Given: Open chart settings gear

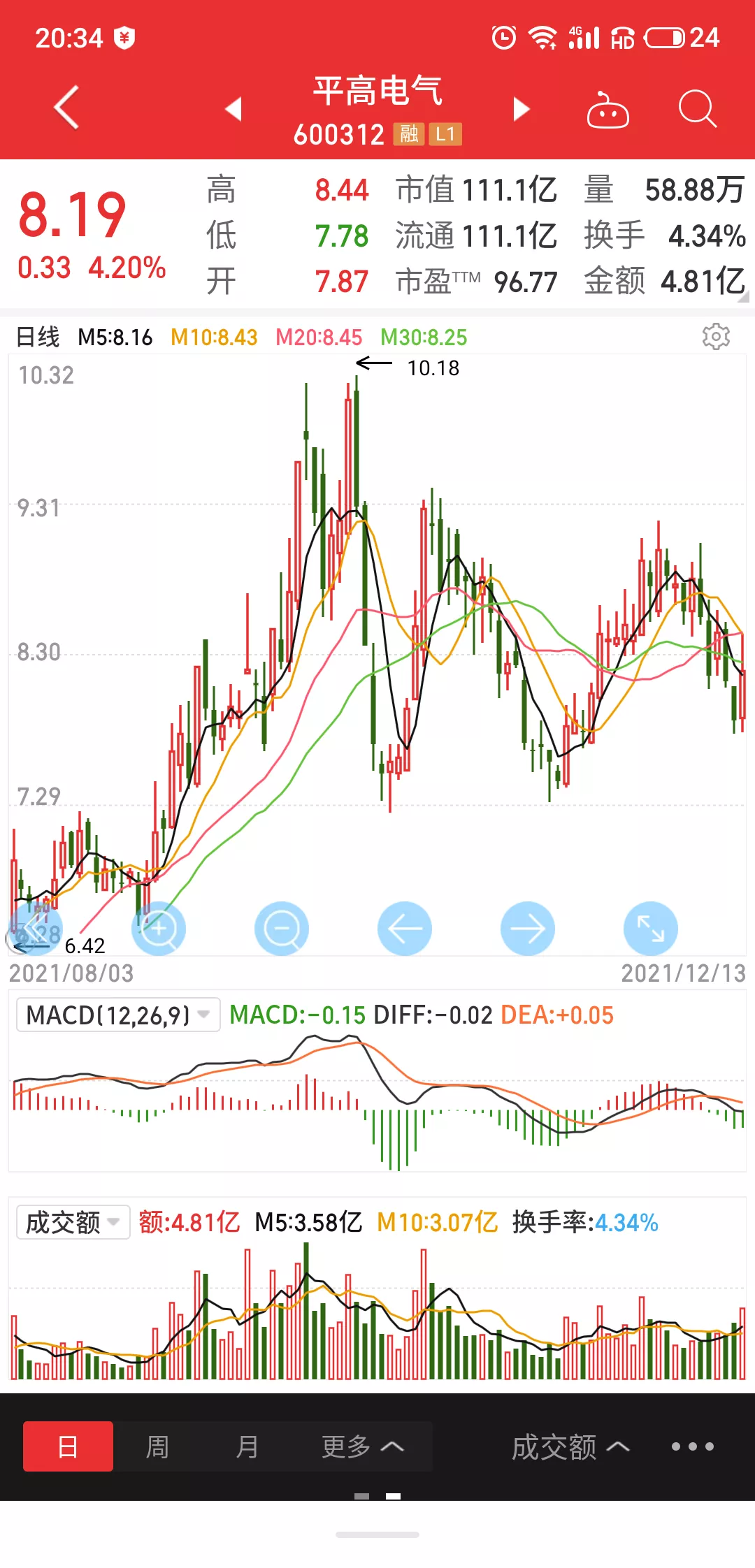Looking at the screenshot, I should point(716,337).
